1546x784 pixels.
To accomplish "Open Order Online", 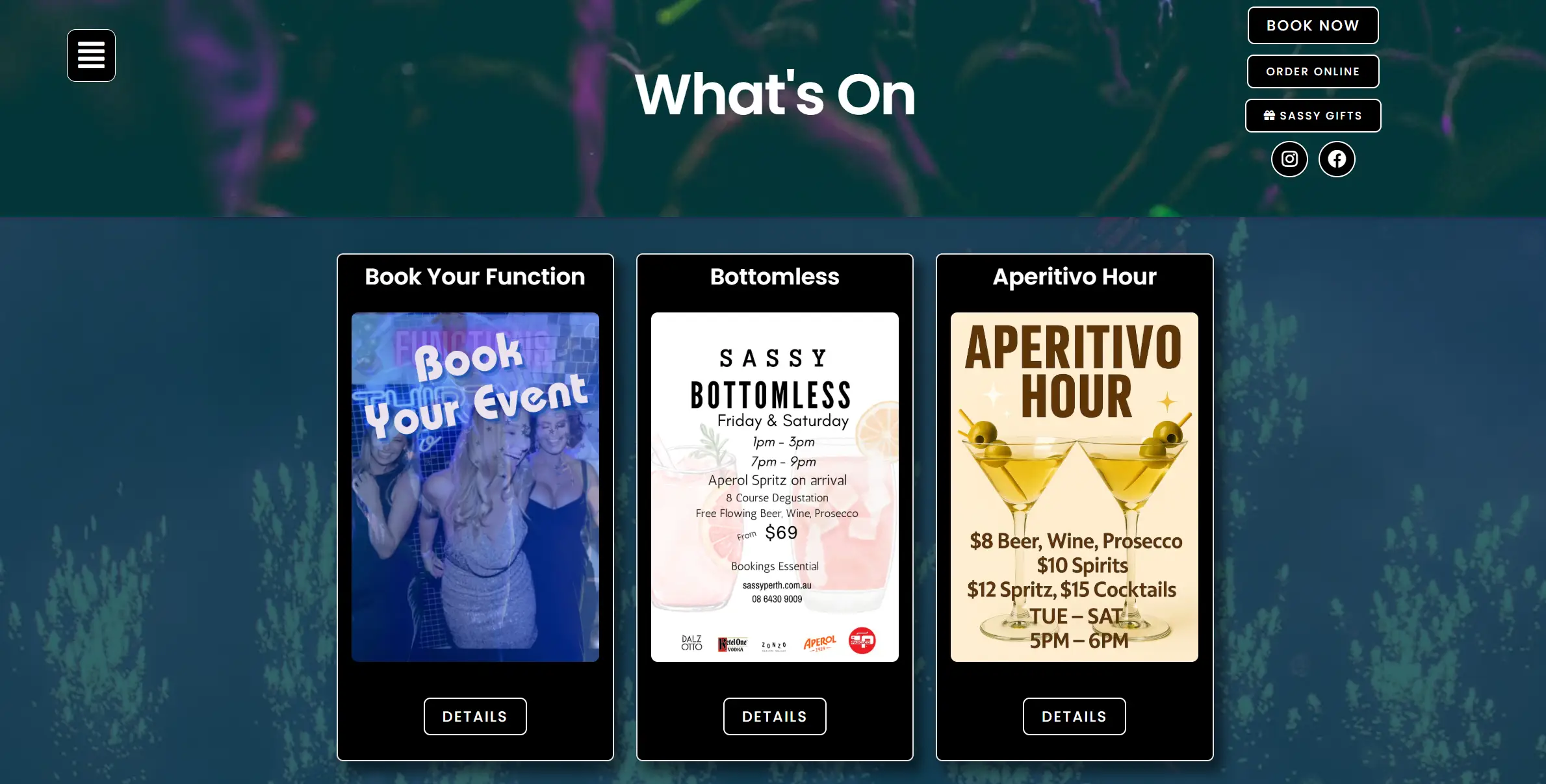I will pos(1313,71).
